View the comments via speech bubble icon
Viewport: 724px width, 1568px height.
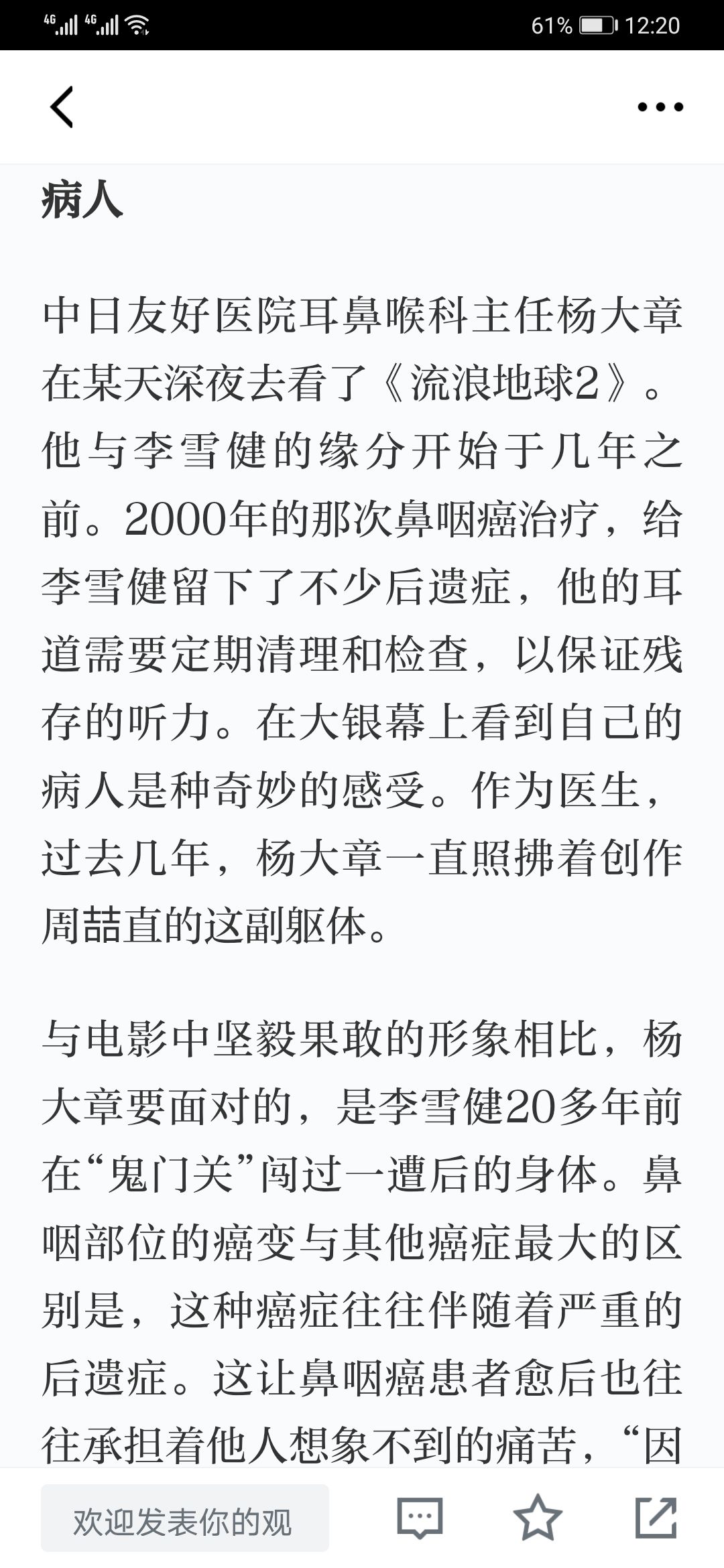(420, 1518)
